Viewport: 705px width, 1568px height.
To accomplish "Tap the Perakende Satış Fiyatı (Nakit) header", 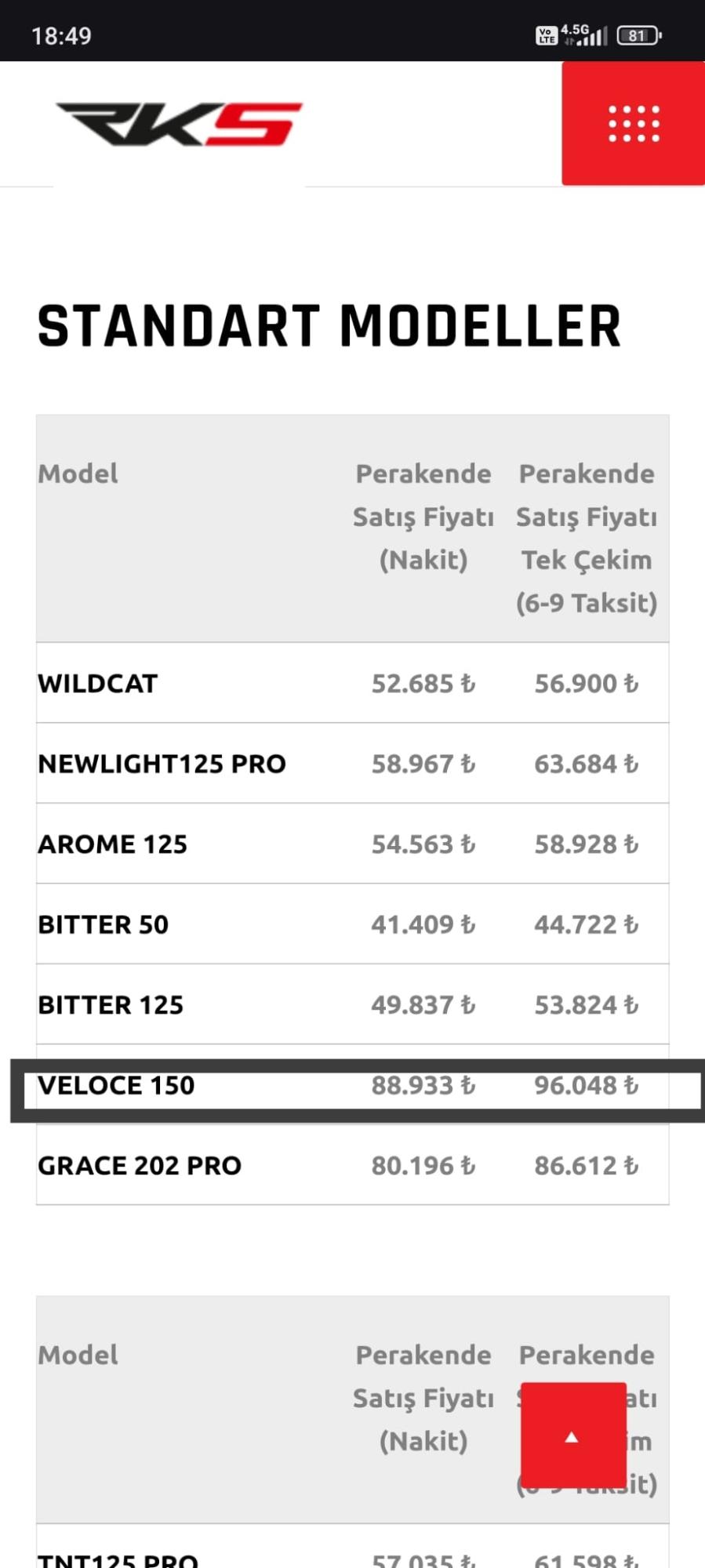I will [x=424, y=517].
